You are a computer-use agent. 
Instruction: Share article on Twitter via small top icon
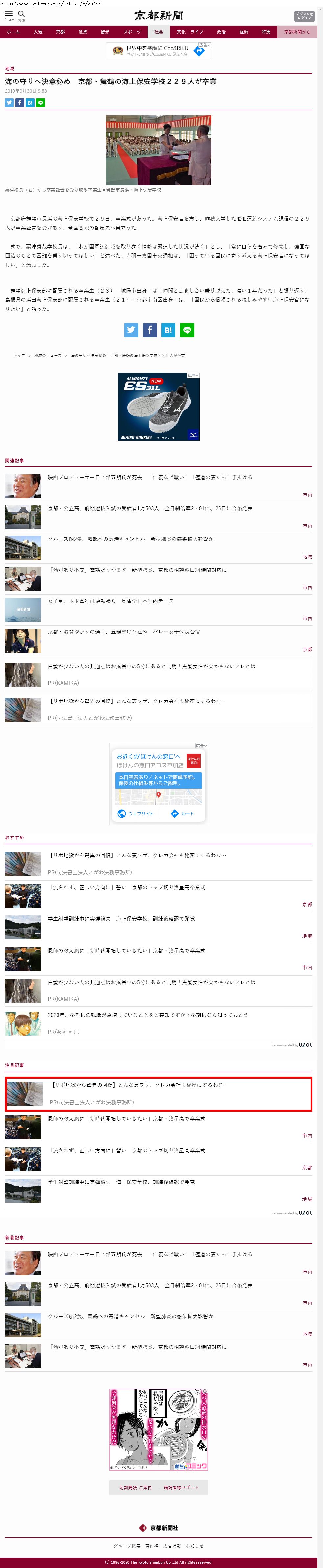pos(9,103)
